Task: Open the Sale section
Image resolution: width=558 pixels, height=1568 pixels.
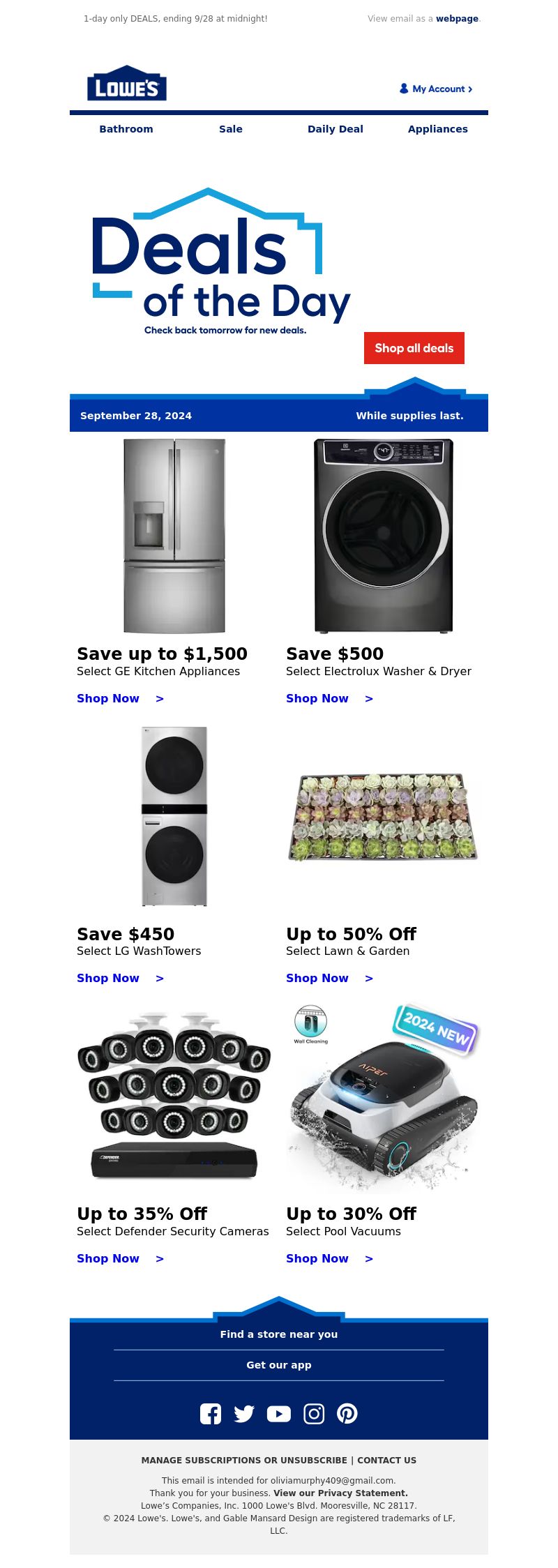Action: tap(231, 129)
